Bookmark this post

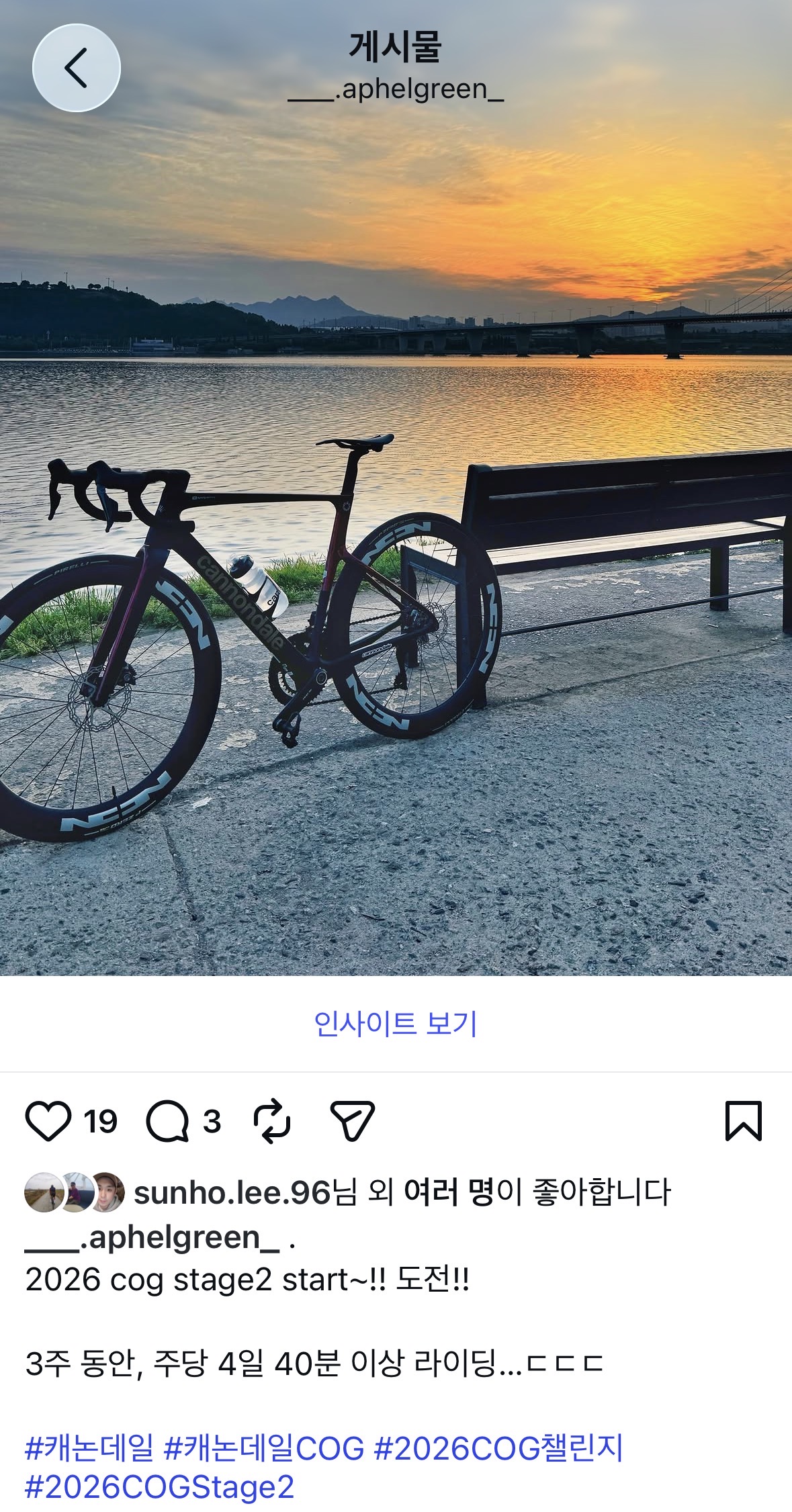pos(744,1121)
